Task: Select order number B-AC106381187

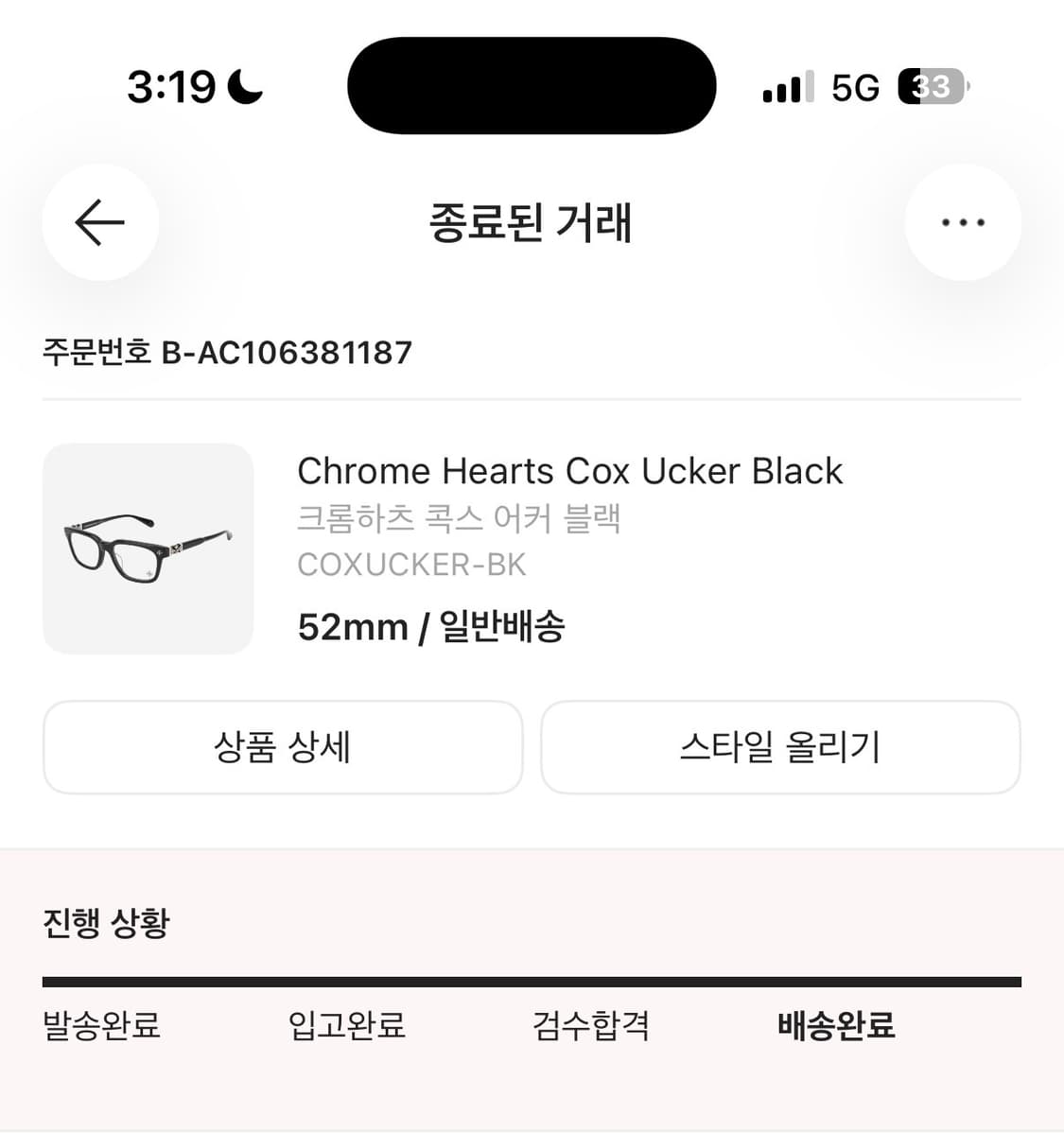Action: coord(227,353)
